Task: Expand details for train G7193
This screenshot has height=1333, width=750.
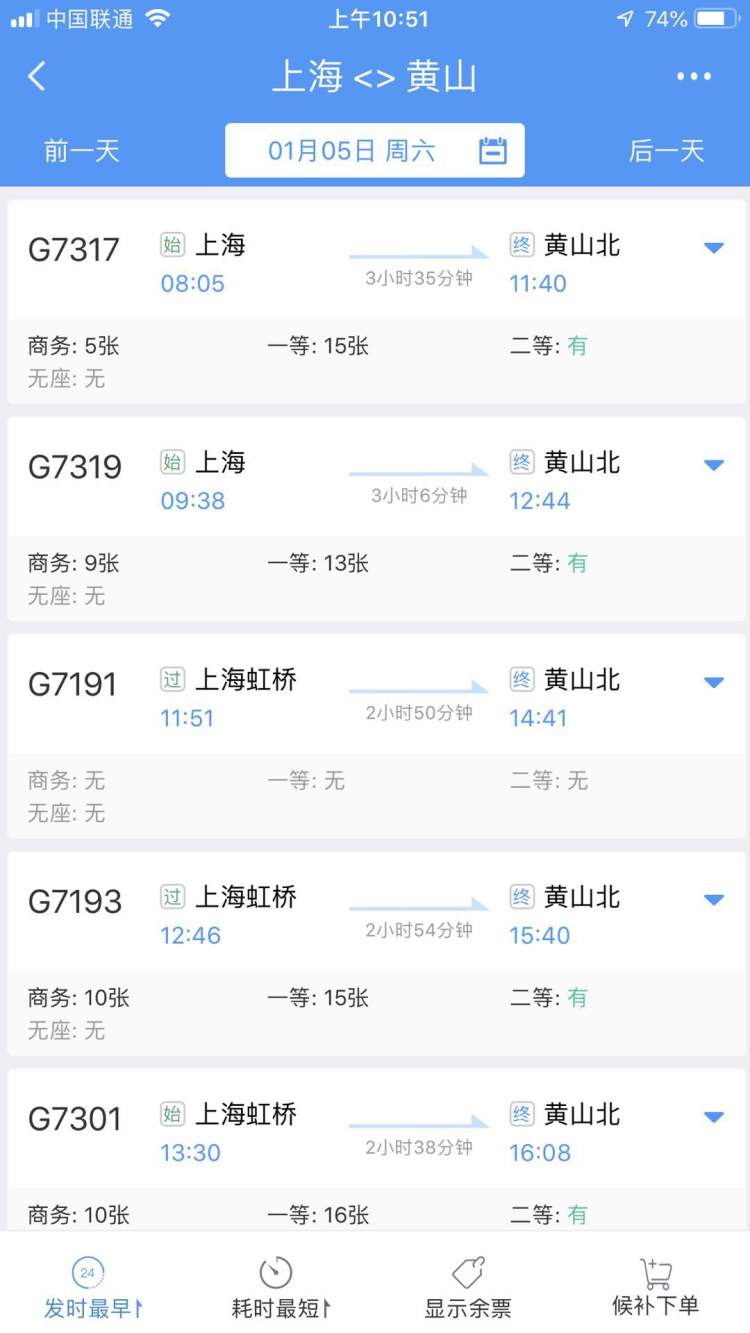Action: click(714, 899)
